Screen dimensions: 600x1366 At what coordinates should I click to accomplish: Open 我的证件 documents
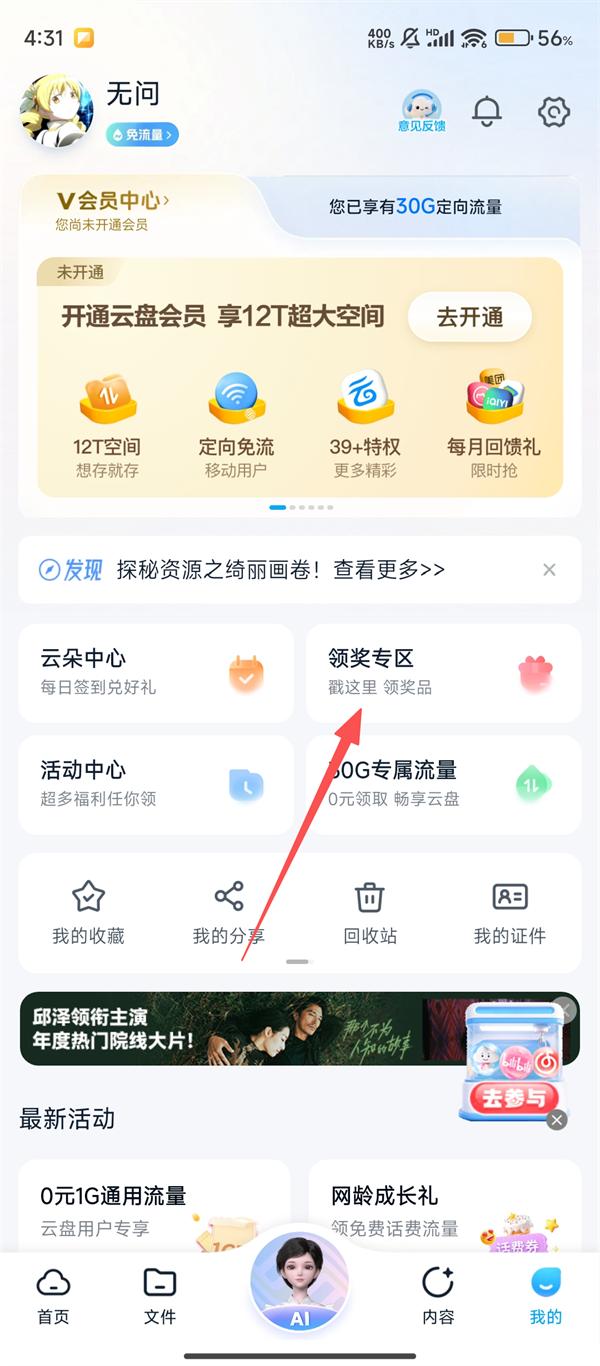click(x=510, y=912)
